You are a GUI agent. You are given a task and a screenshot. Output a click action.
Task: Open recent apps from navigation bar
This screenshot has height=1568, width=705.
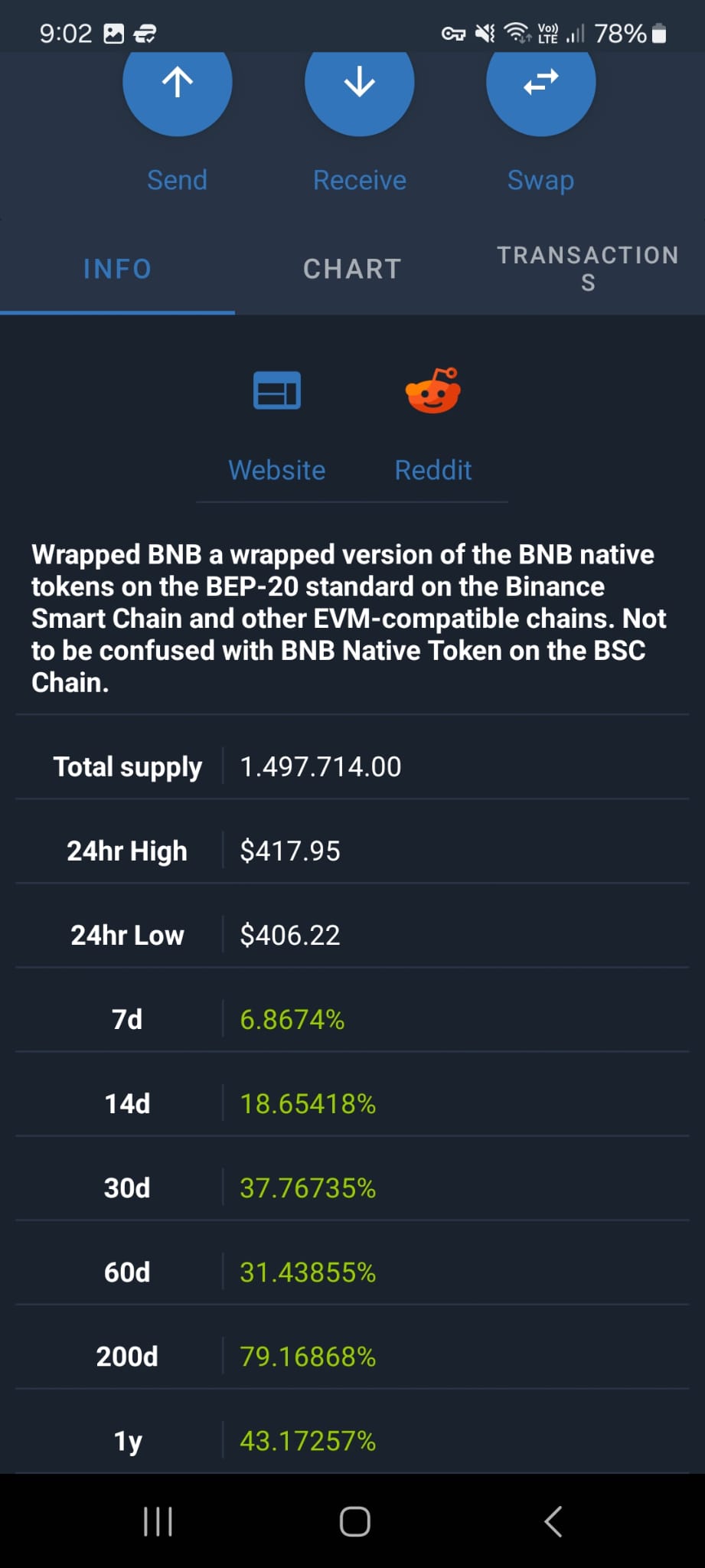[158, 1521]
